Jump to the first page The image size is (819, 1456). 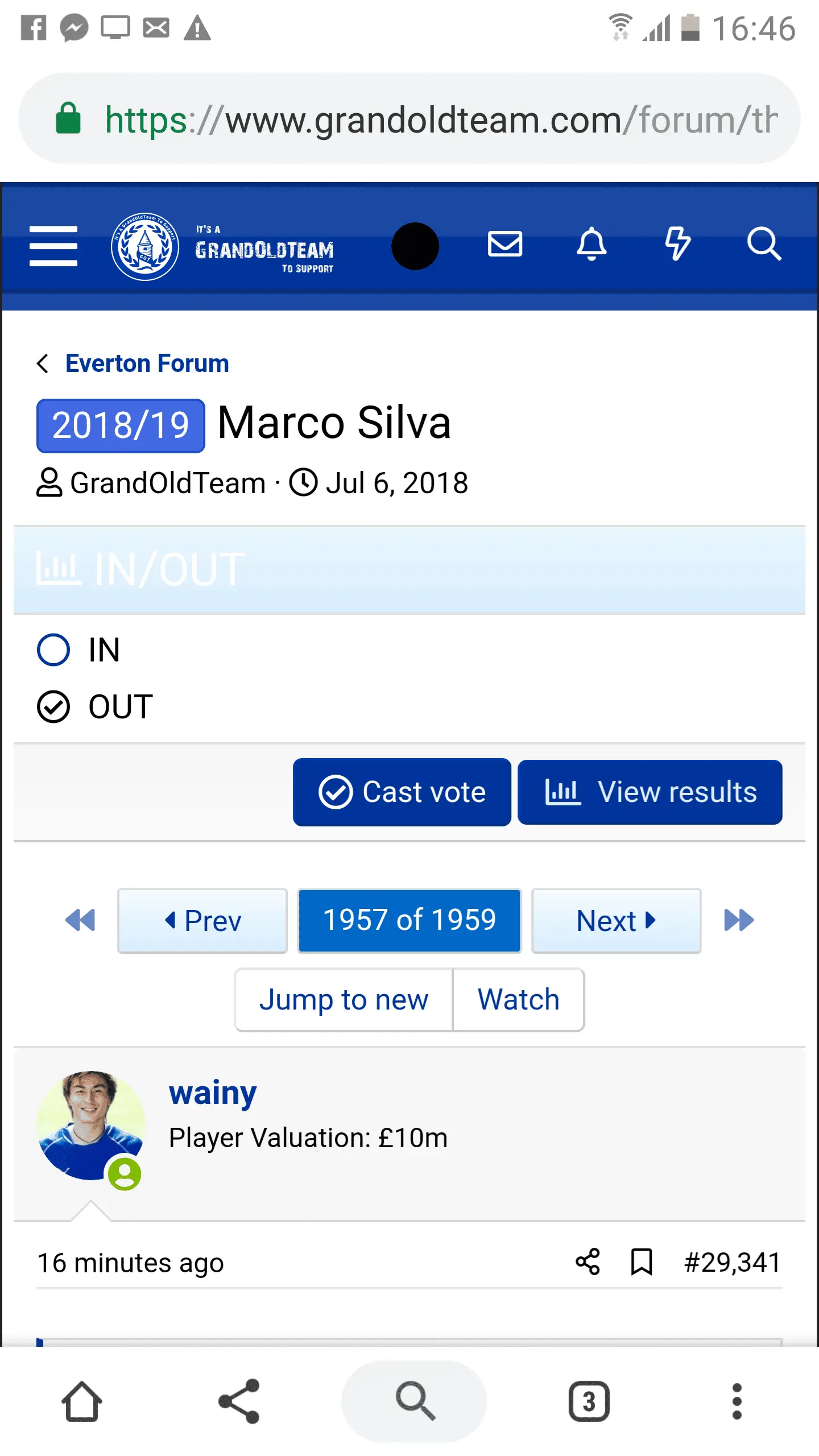pos(80,921)
